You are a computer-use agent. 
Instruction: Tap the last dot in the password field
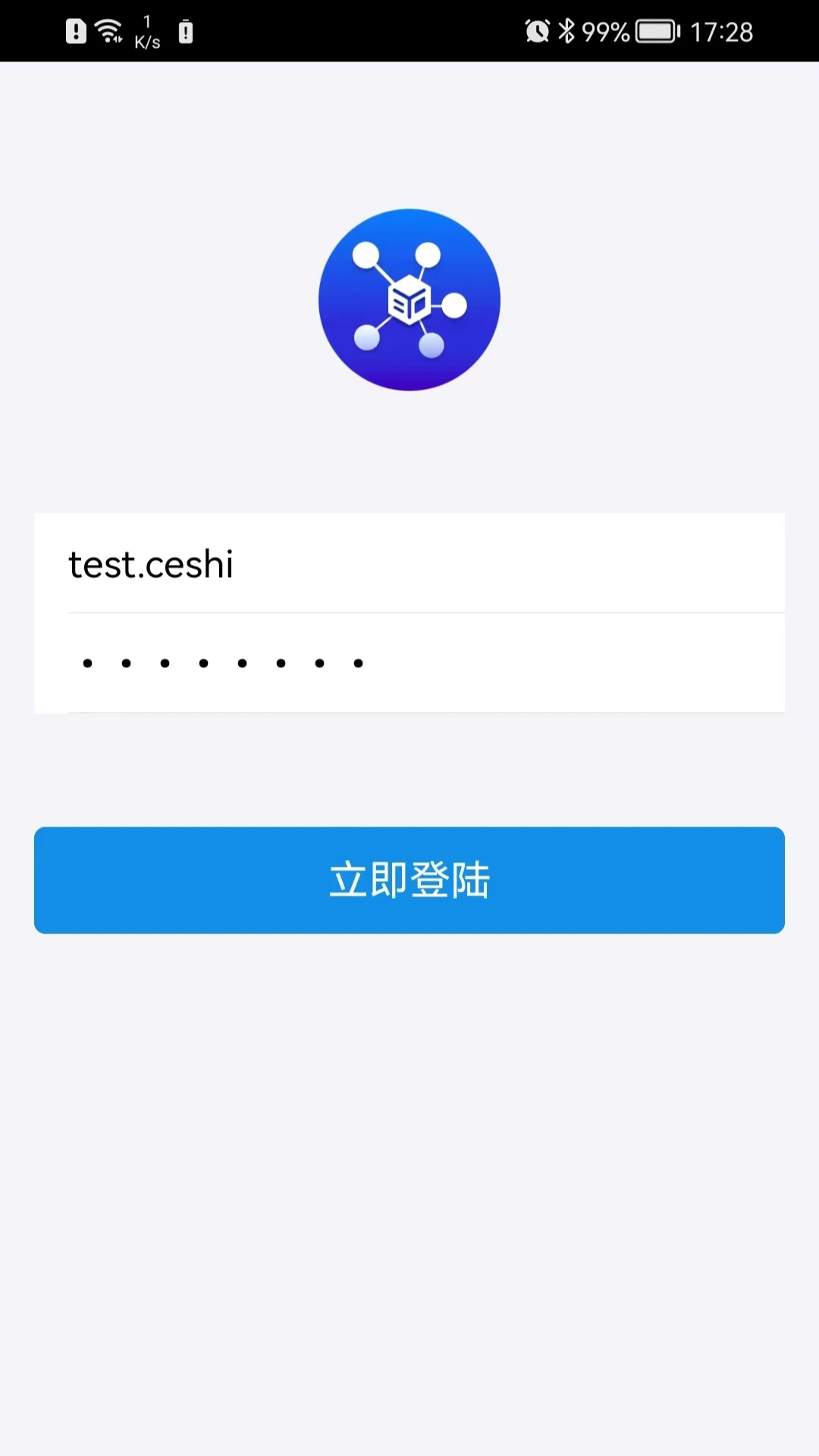(x=358, y=663)
